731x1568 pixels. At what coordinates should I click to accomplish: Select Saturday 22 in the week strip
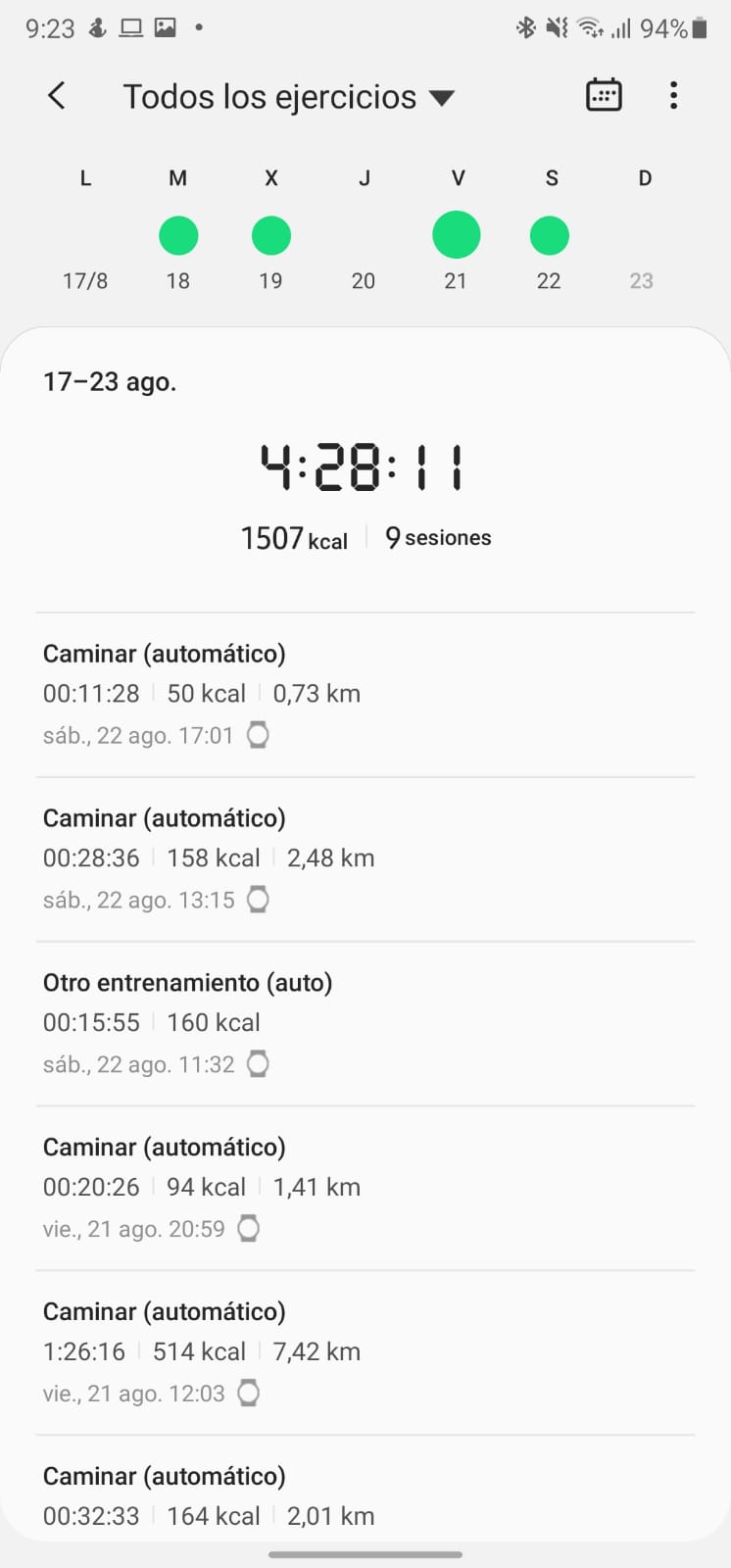[x=549, y=236]
